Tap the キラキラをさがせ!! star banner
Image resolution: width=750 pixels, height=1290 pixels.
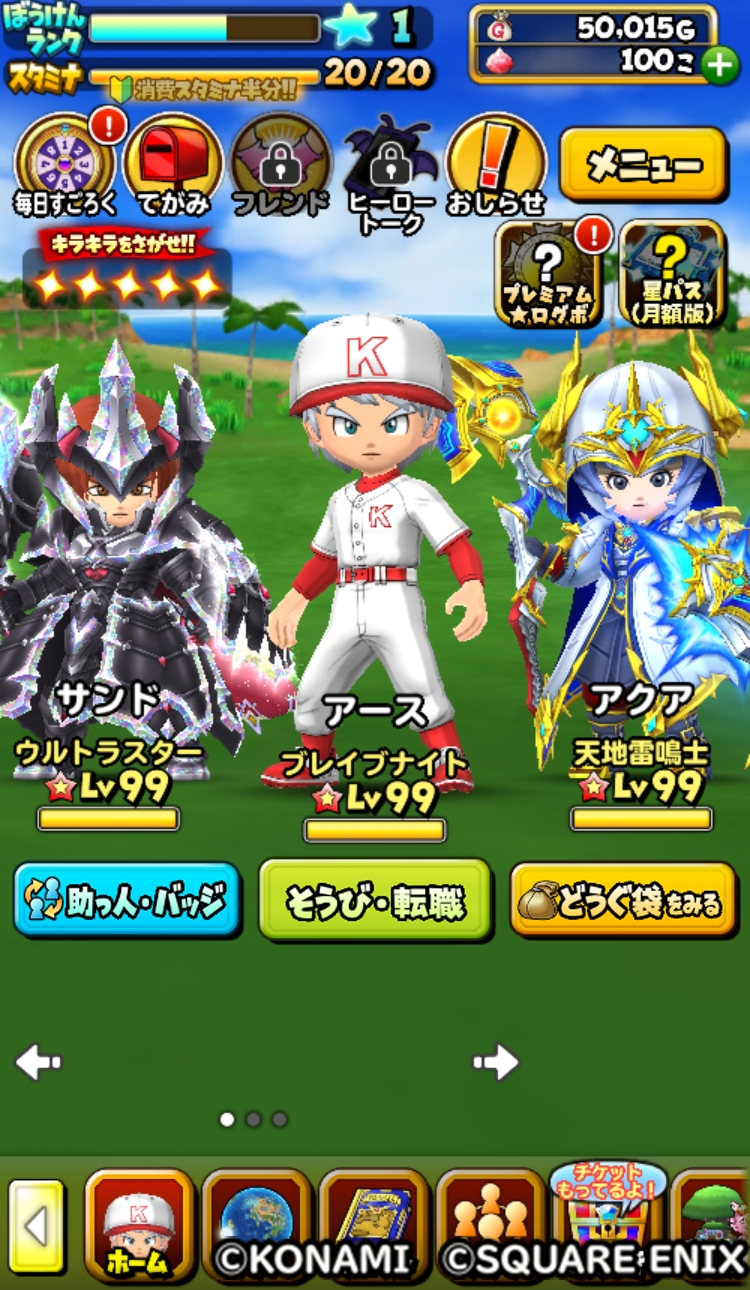(127, 274)
